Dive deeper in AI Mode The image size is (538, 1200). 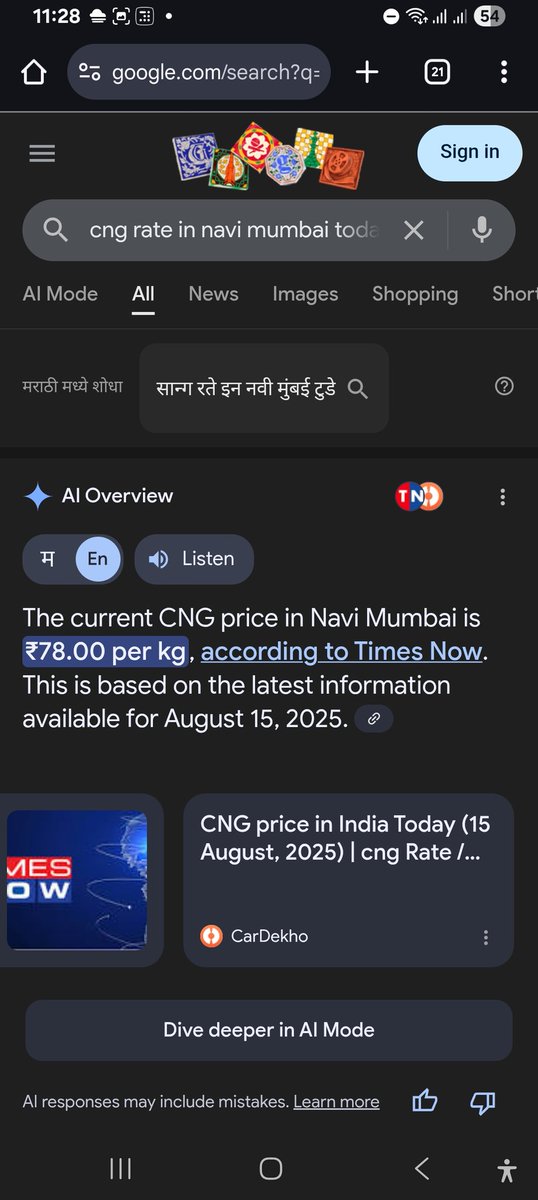tap(269, 1030)
